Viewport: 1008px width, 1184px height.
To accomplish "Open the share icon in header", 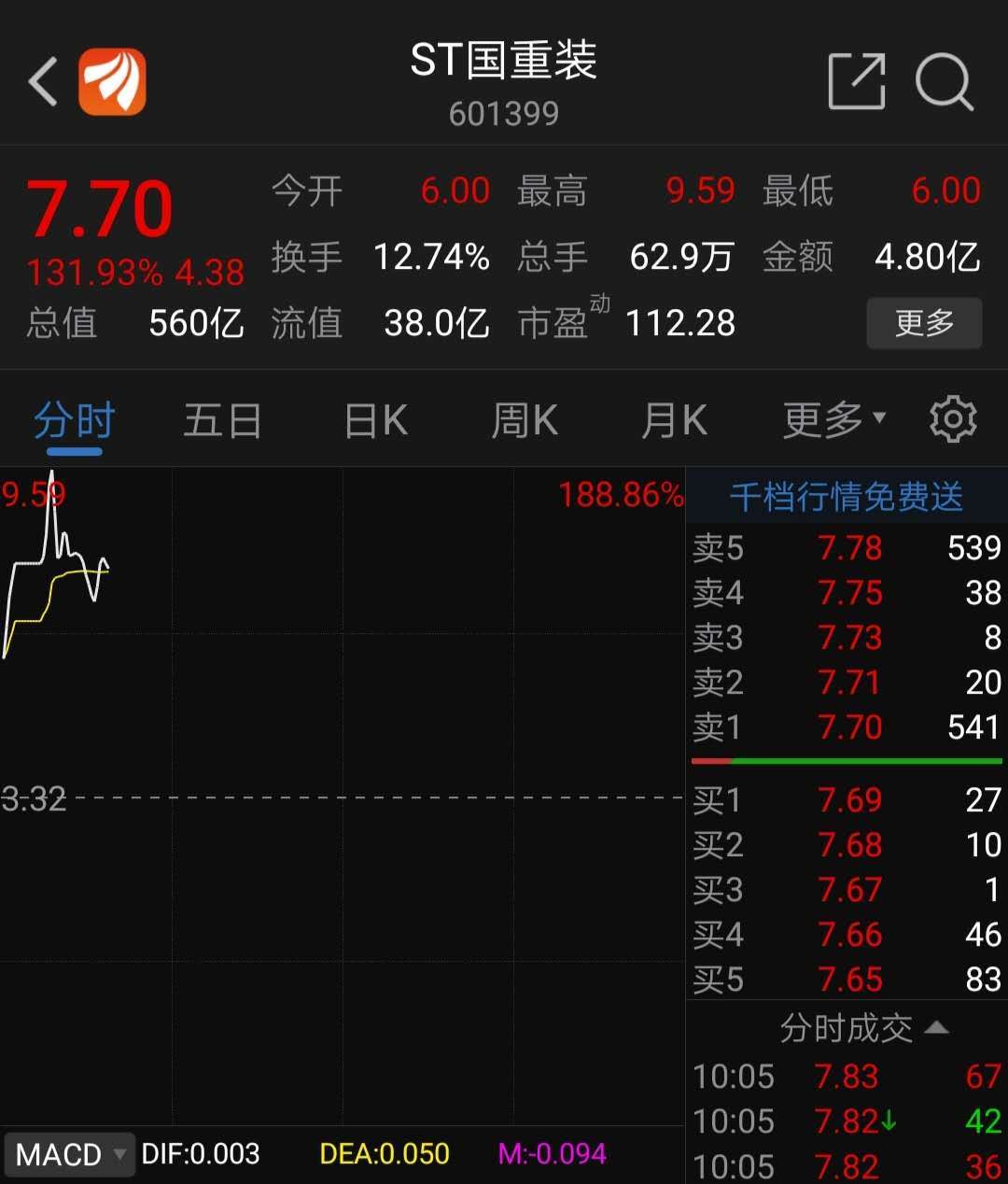I will (x=856, y=82).
